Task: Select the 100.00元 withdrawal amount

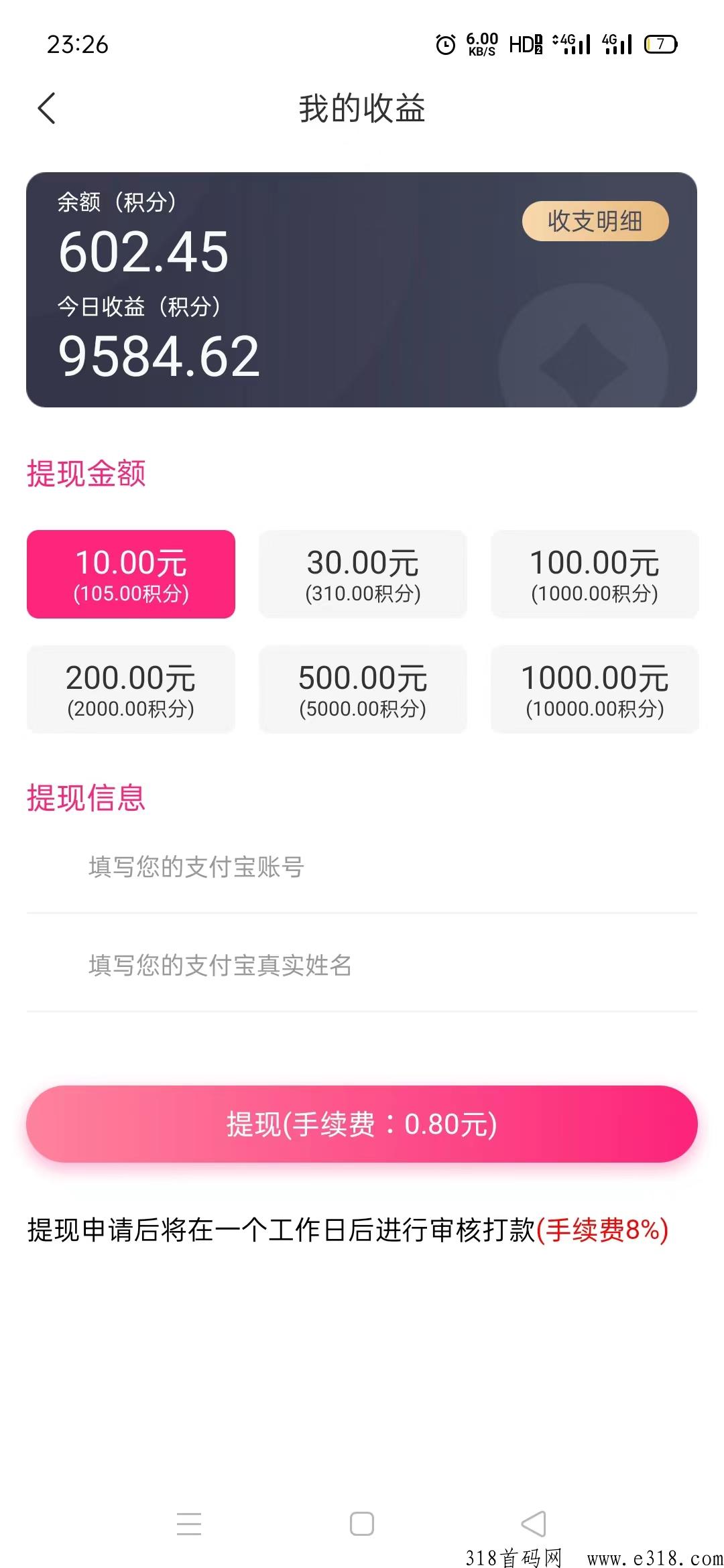Action: pos(595,574)
